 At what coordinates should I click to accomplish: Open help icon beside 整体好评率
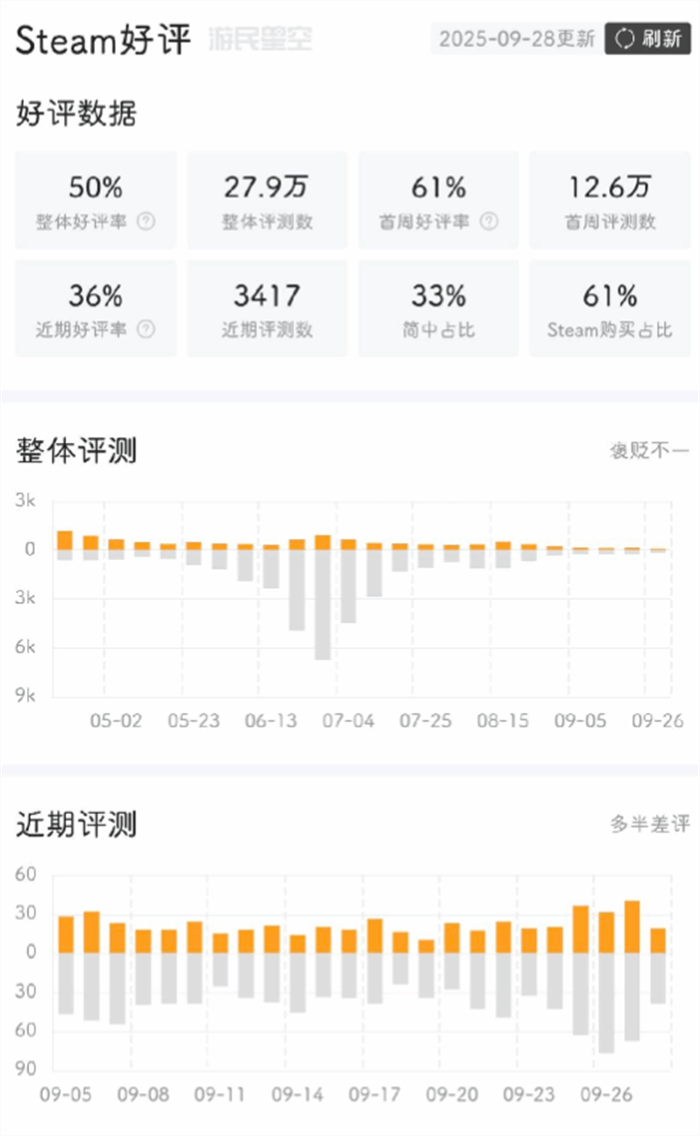click(146, 222)
